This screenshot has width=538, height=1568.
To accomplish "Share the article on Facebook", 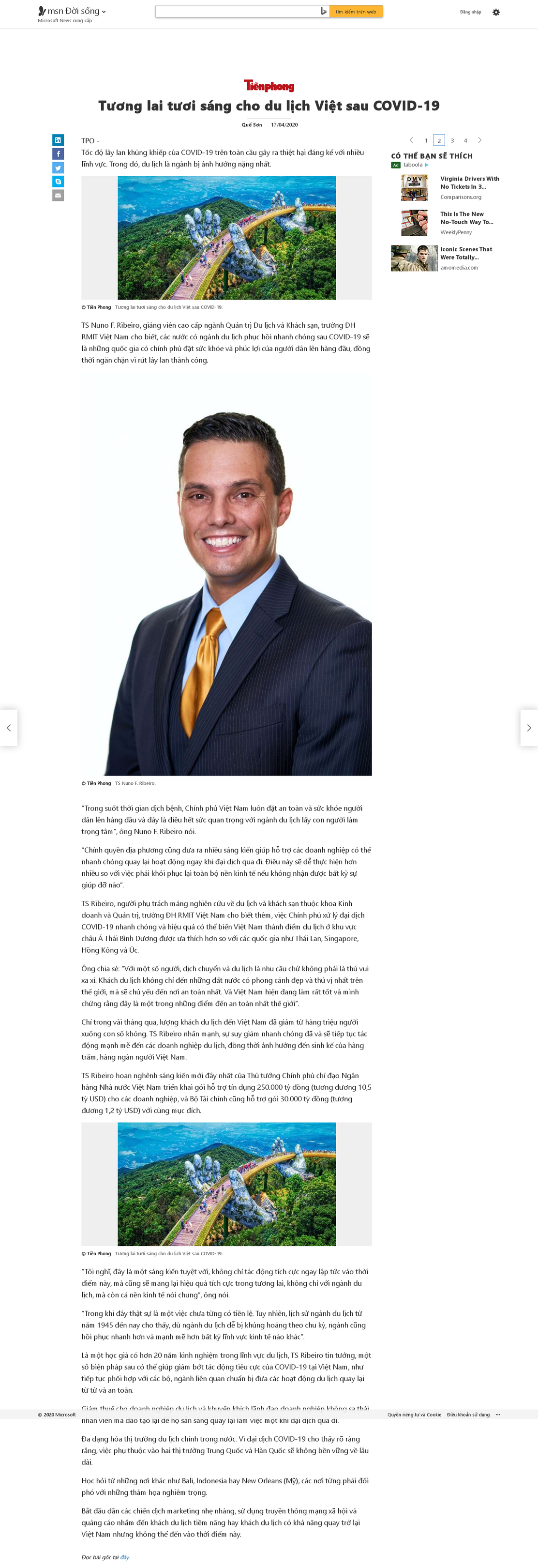I will click(x=58, y=154).
